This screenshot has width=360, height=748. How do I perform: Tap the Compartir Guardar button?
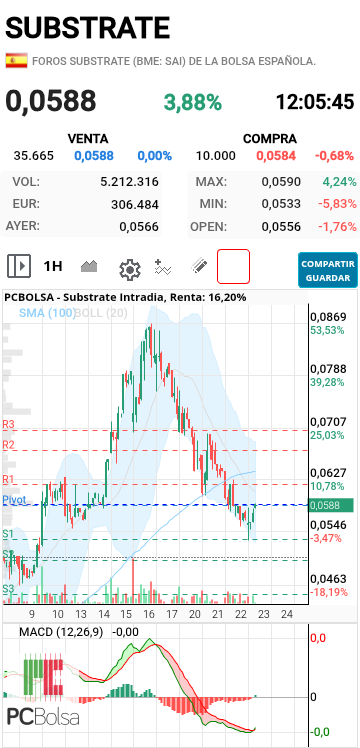point(328,270)
